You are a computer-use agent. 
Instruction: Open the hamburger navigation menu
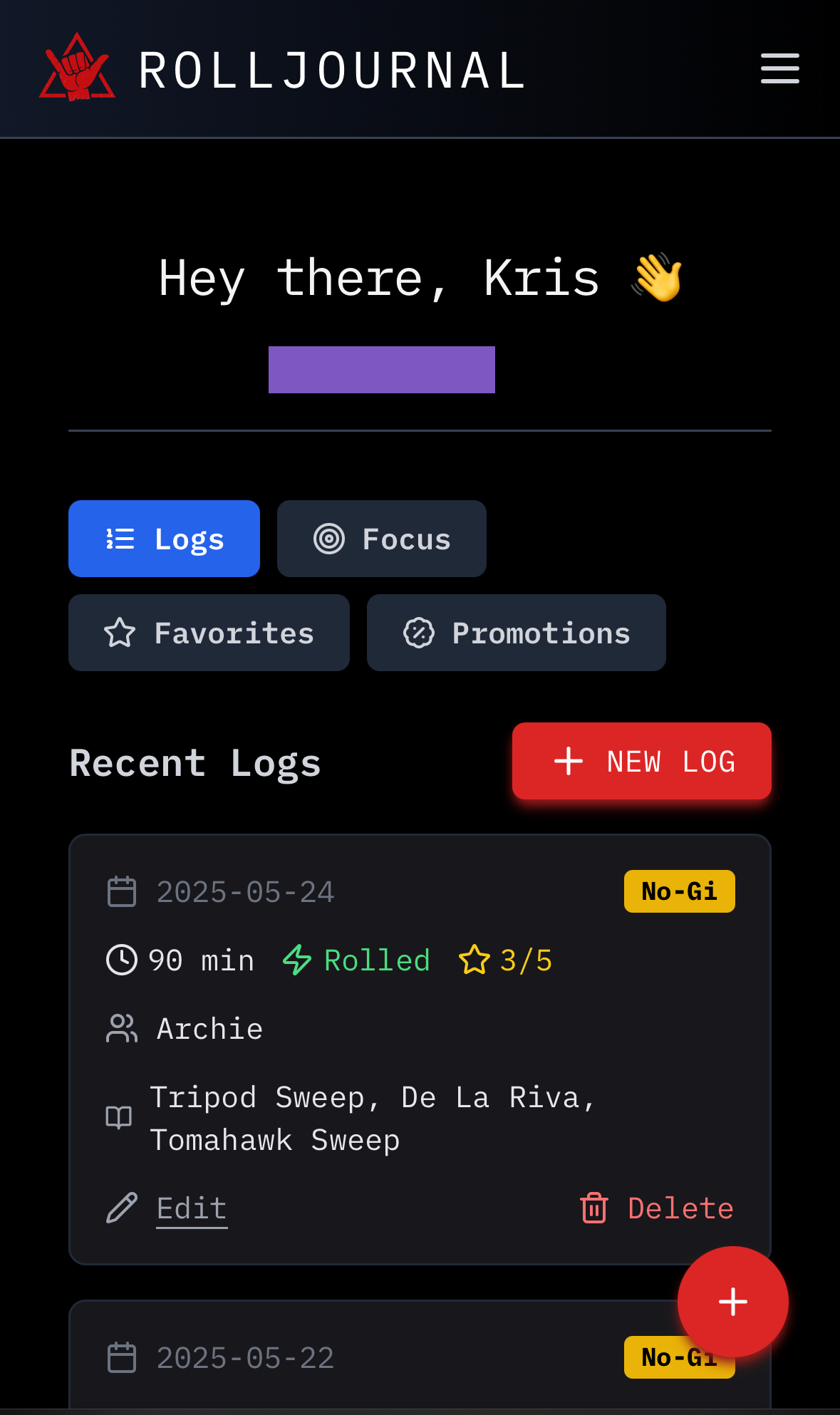779,68
